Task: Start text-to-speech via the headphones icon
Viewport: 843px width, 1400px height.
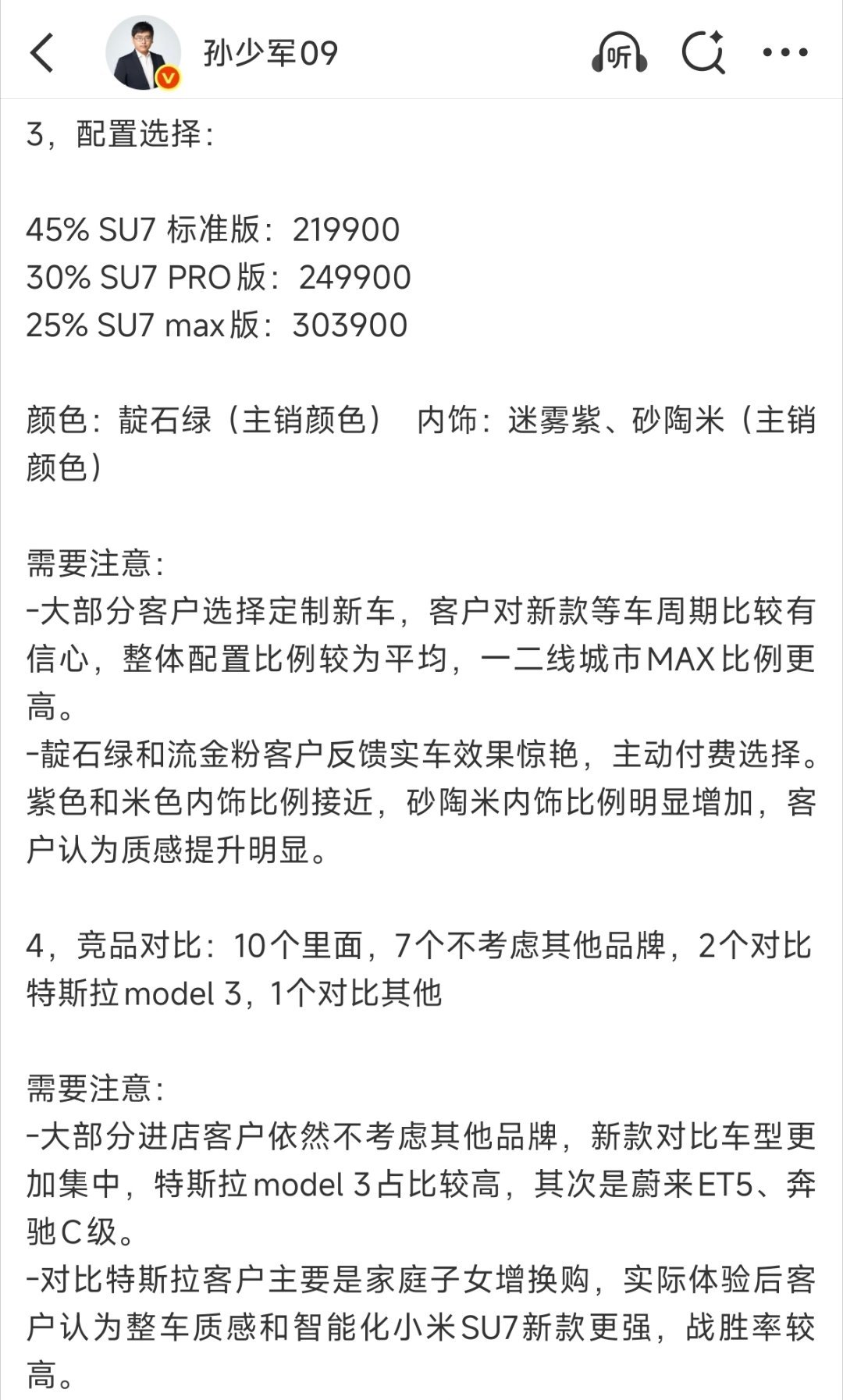Action: tap(619, 53)
